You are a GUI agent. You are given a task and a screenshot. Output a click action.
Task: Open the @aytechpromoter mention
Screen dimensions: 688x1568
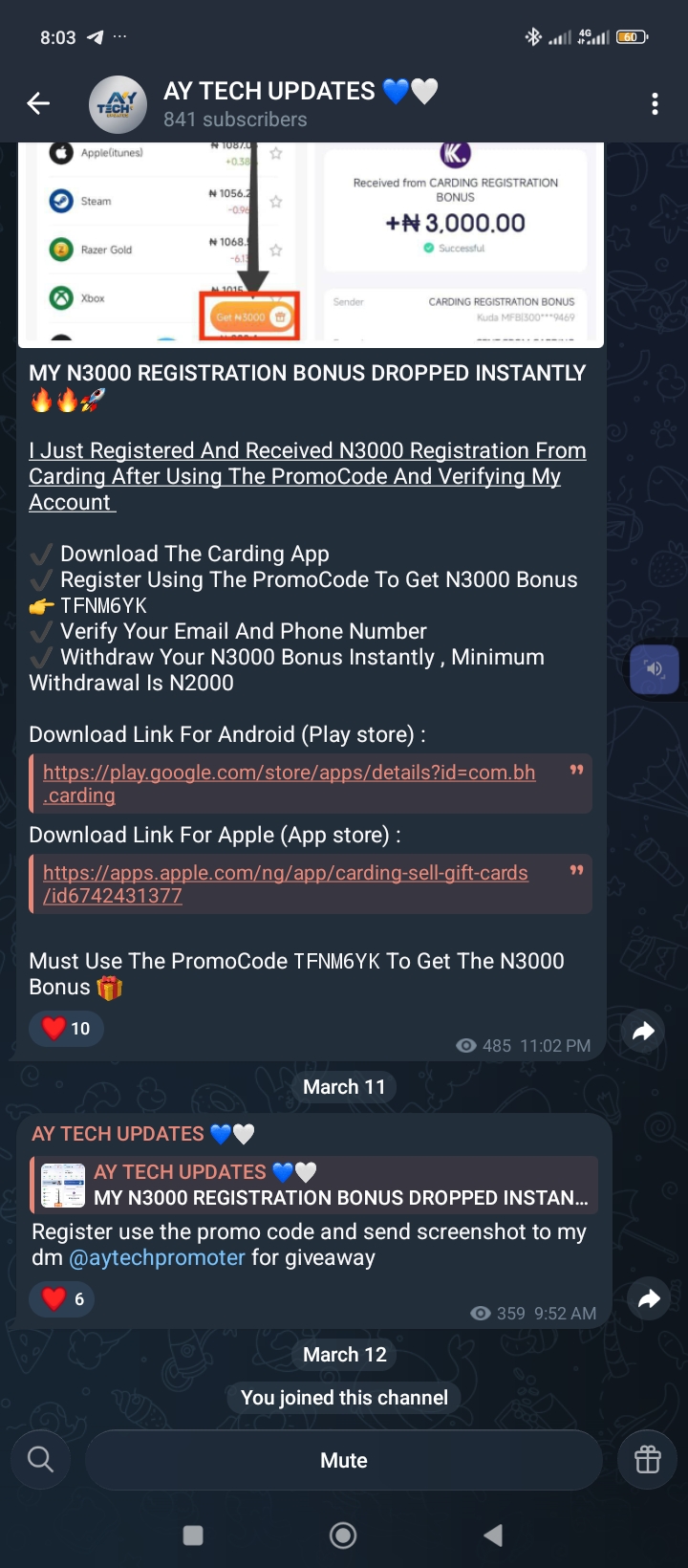click(158, 1257)
